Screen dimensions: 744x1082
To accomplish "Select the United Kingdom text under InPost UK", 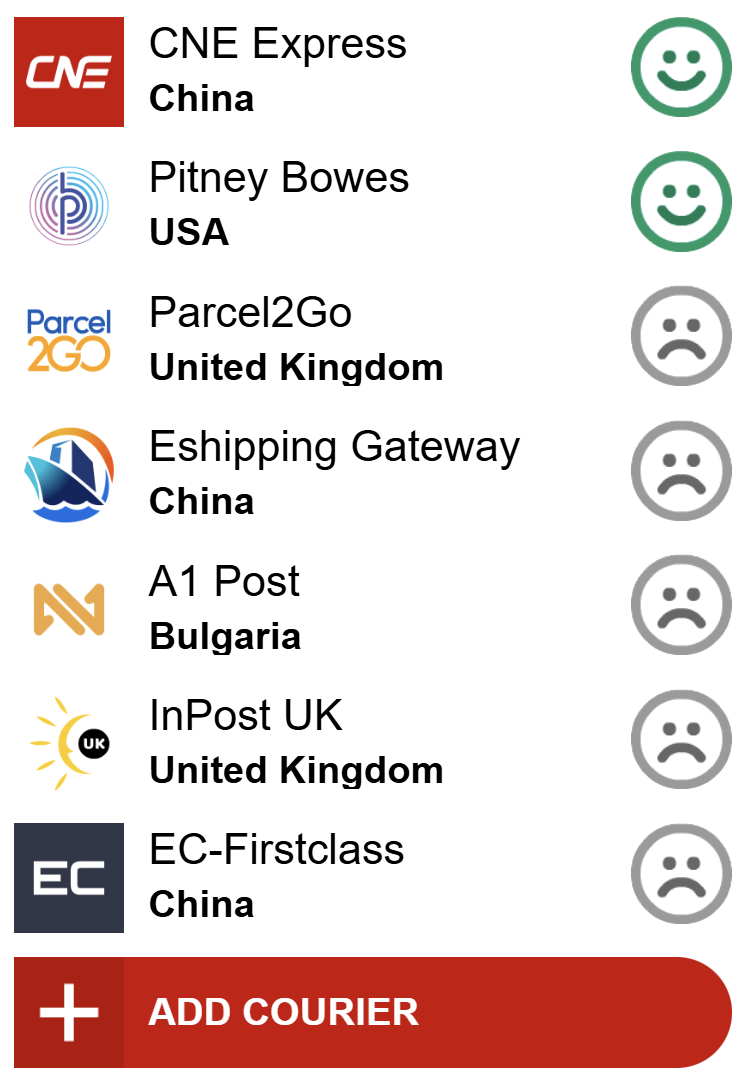I will (297, 770).
